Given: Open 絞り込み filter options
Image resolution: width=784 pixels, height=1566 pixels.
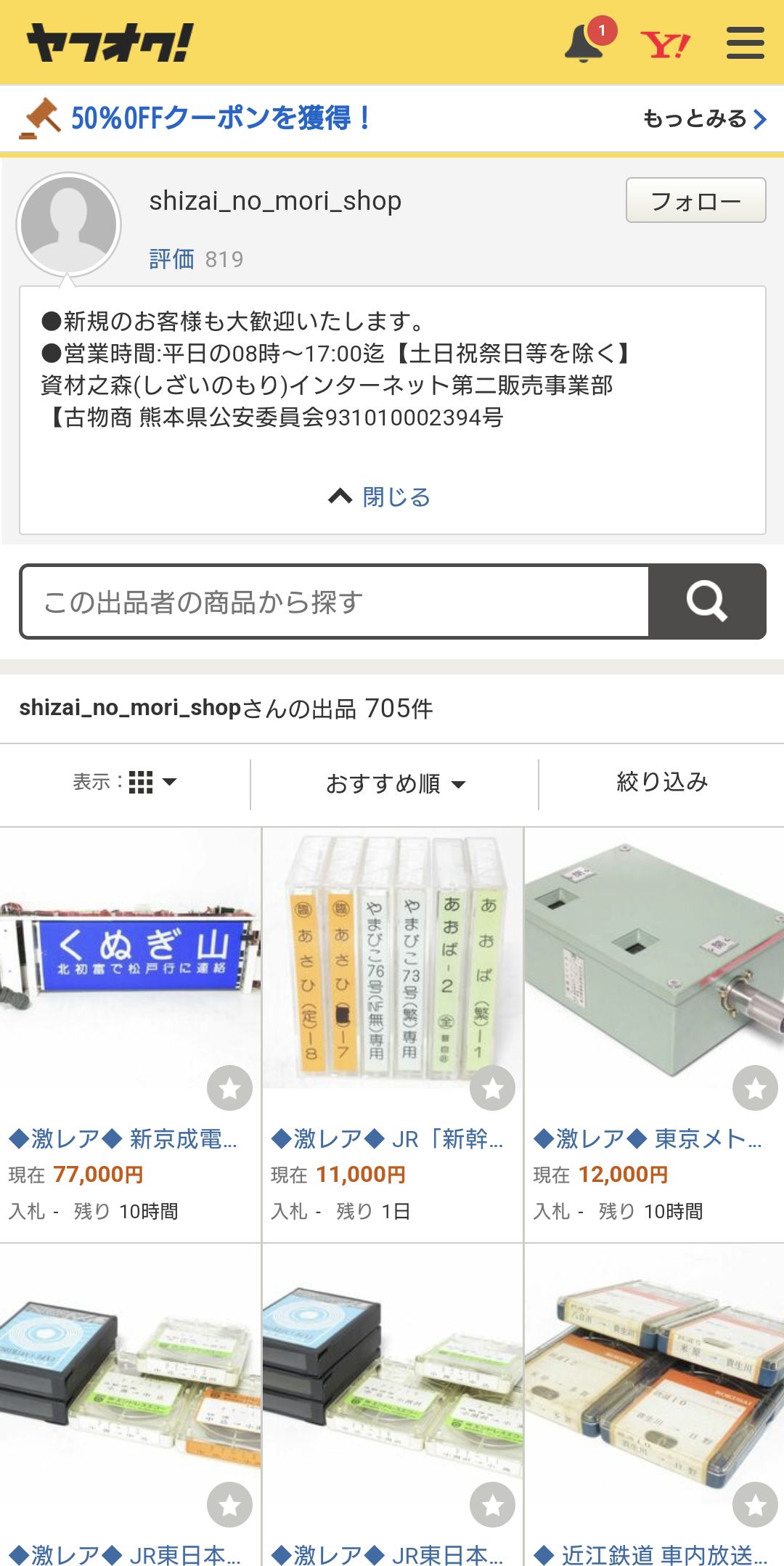Looking at the screenshot, I should tap(661, 783).
